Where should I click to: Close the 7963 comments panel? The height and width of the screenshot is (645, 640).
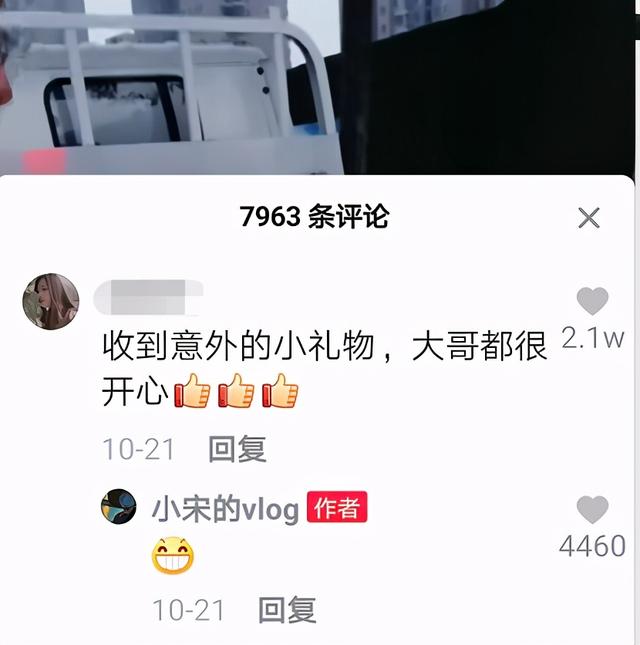point(589,218)
